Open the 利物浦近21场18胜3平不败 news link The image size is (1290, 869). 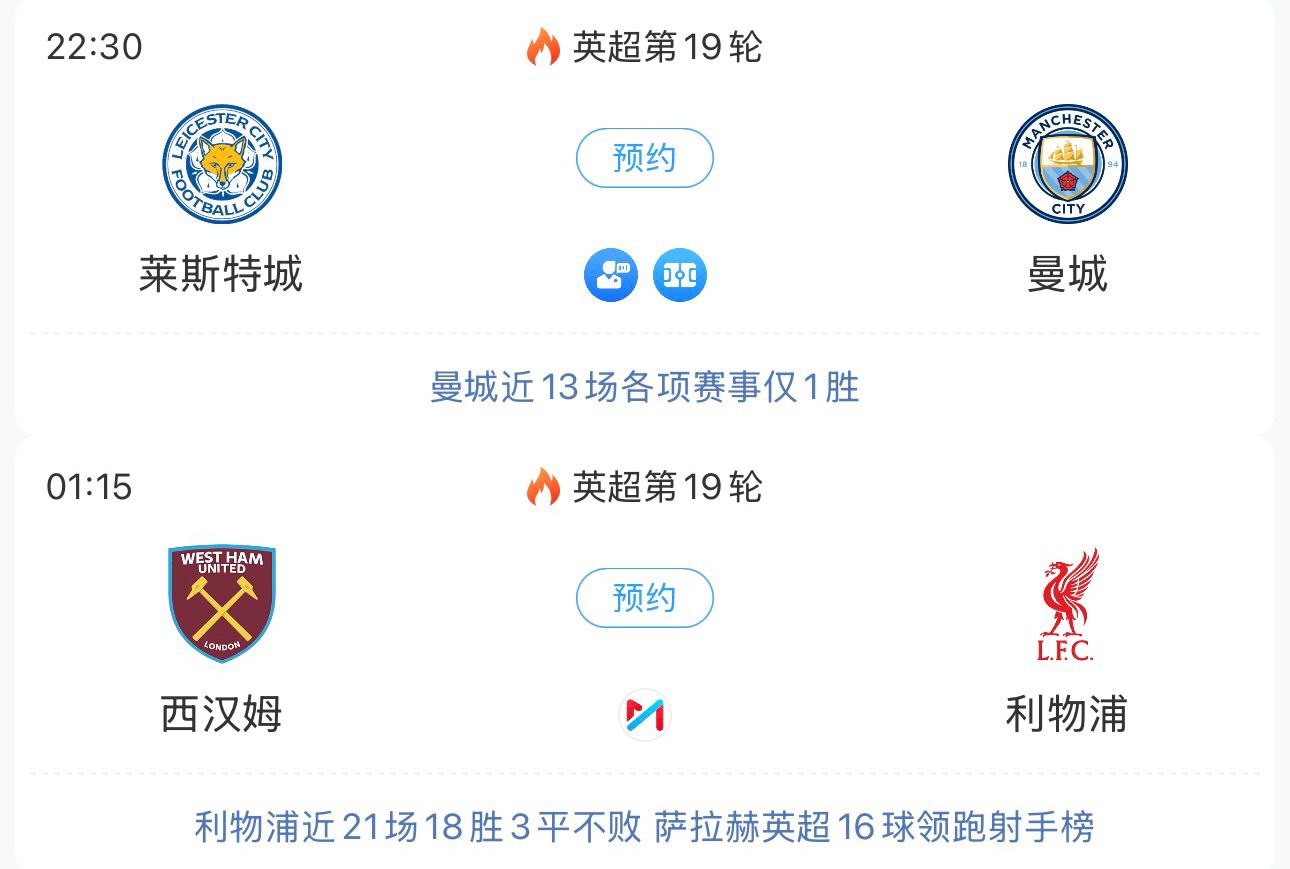click(644, 827)
